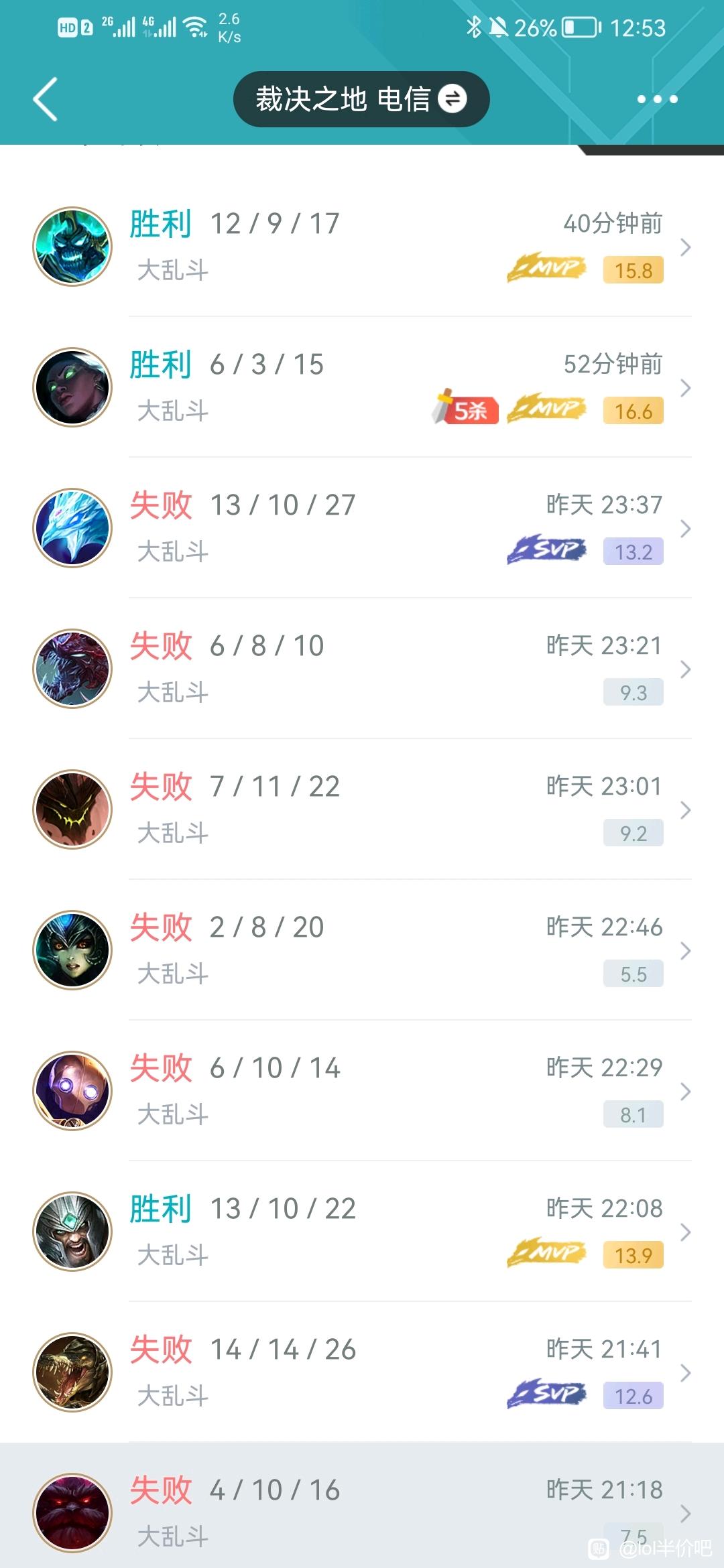Open the 13 / 10 / 22 victory at 昨天 22:08
The height and width of the screenshot is (1568, 724).
362,1232
